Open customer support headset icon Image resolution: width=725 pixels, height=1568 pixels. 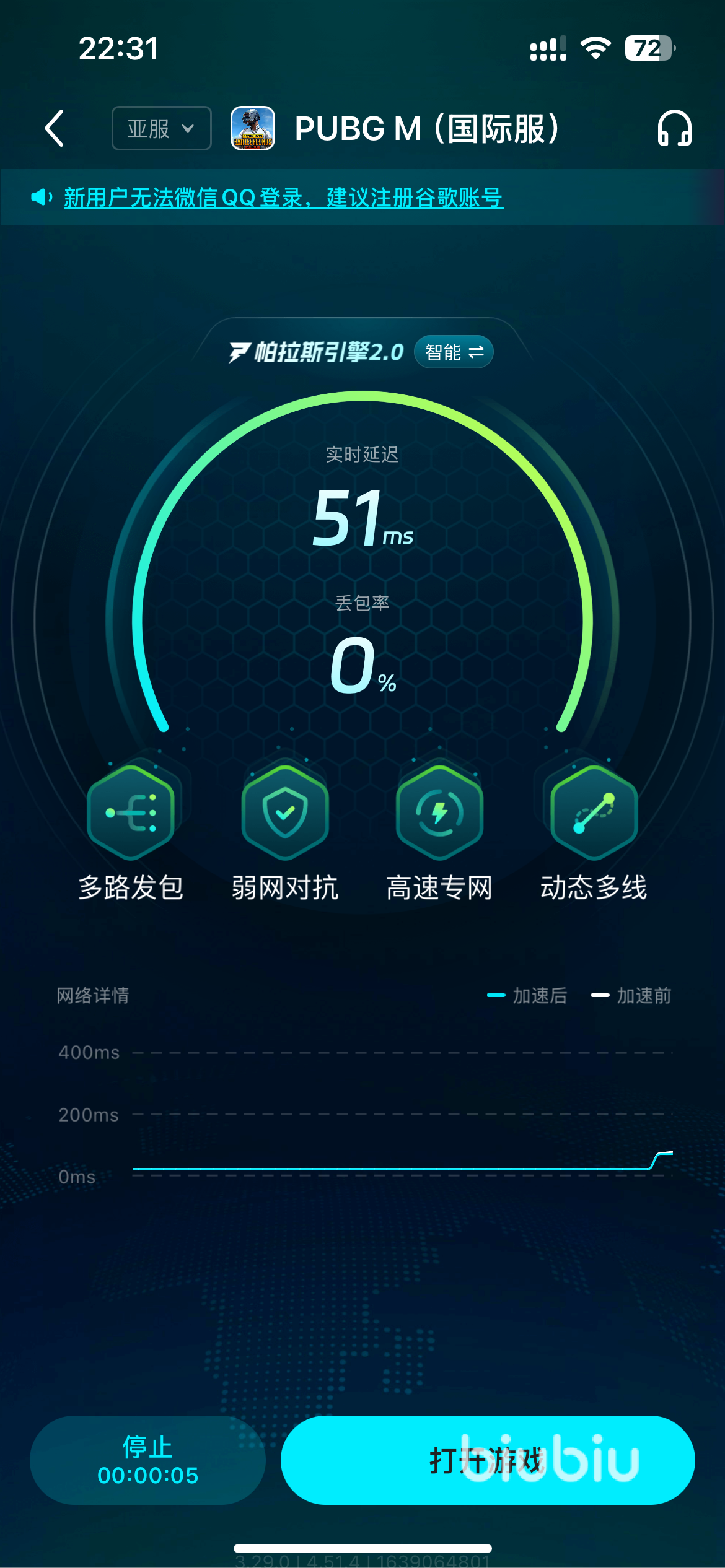point(674,128)
